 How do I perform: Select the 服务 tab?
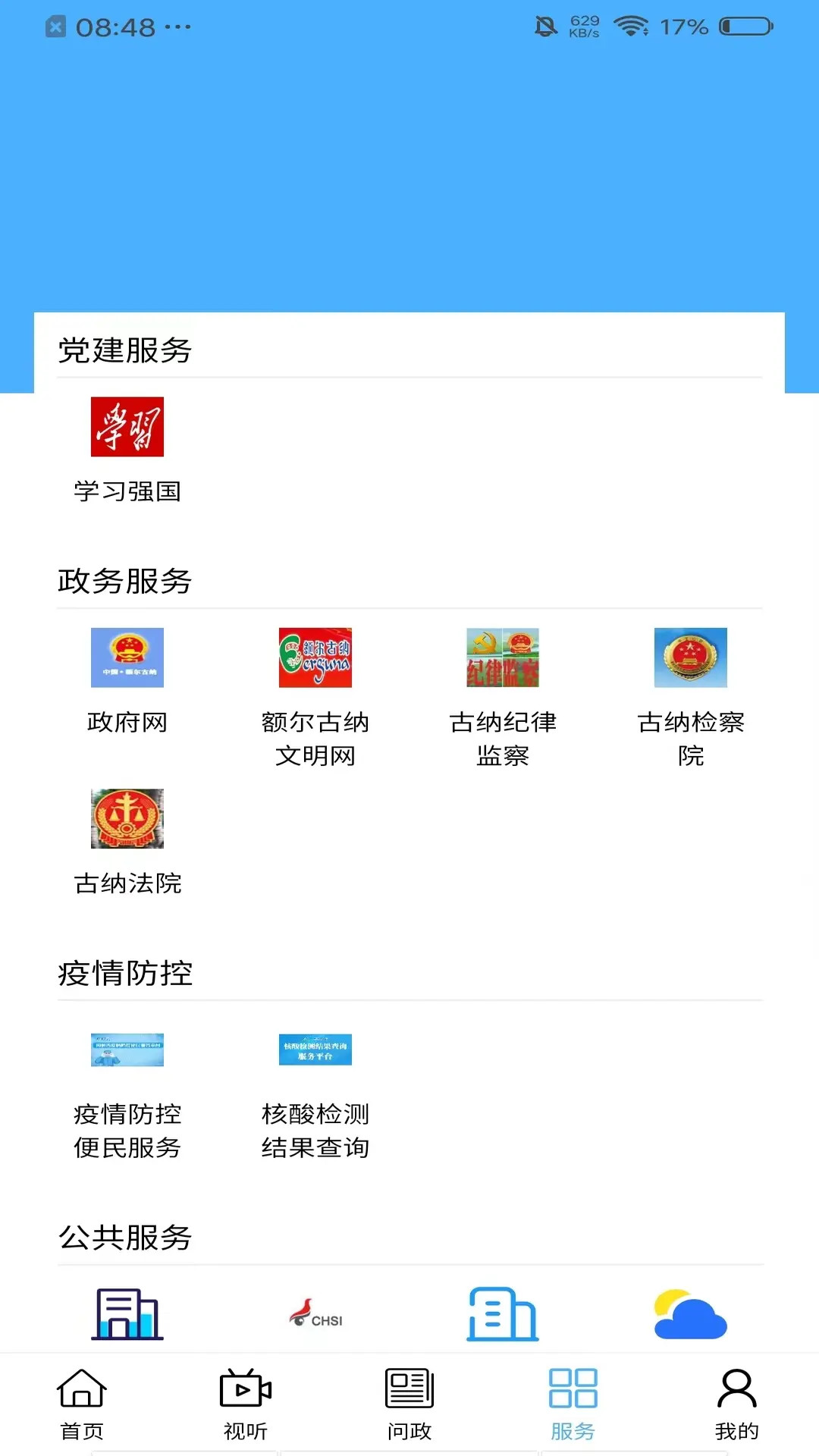(x=573, y=1403)
